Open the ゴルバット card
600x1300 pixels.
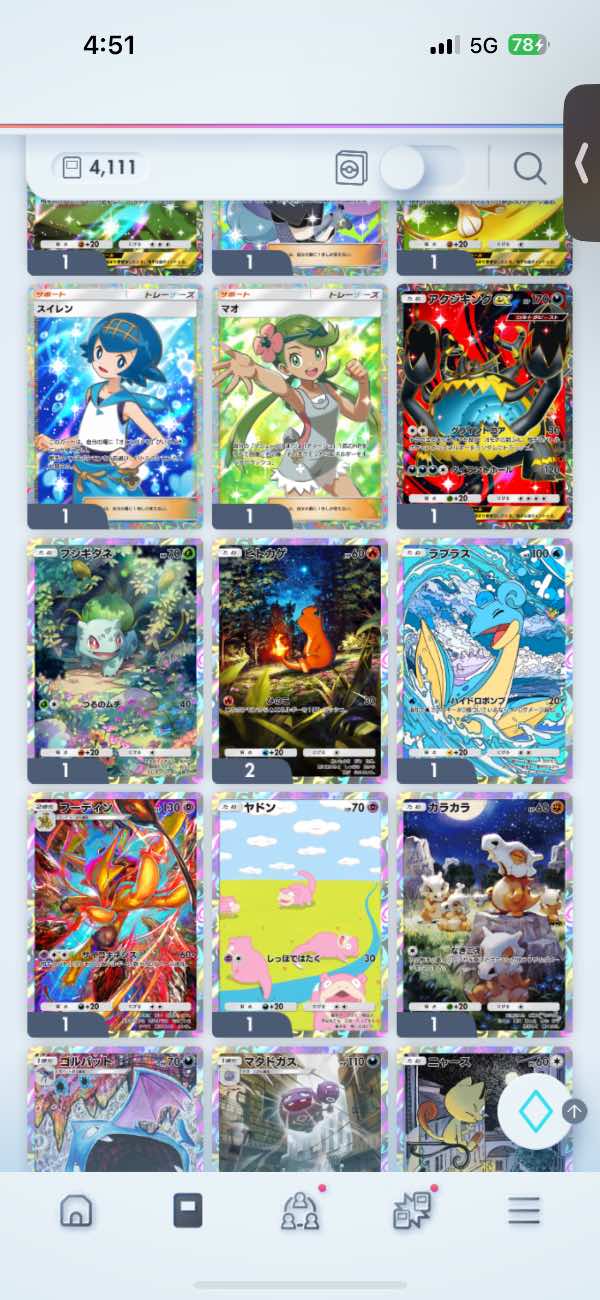[115, 1108]
